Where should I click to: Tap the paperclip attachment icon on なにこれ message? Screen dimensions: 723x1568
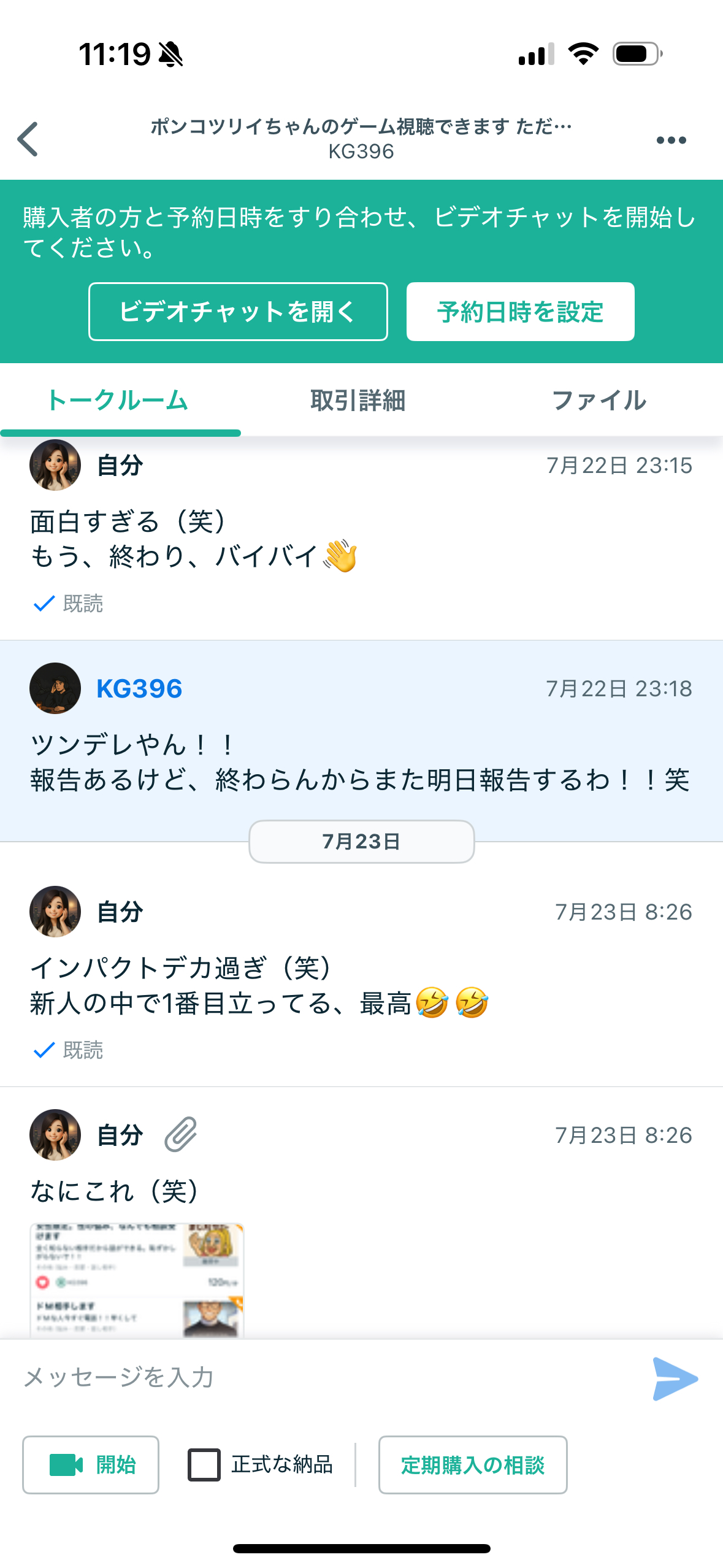178,1134
